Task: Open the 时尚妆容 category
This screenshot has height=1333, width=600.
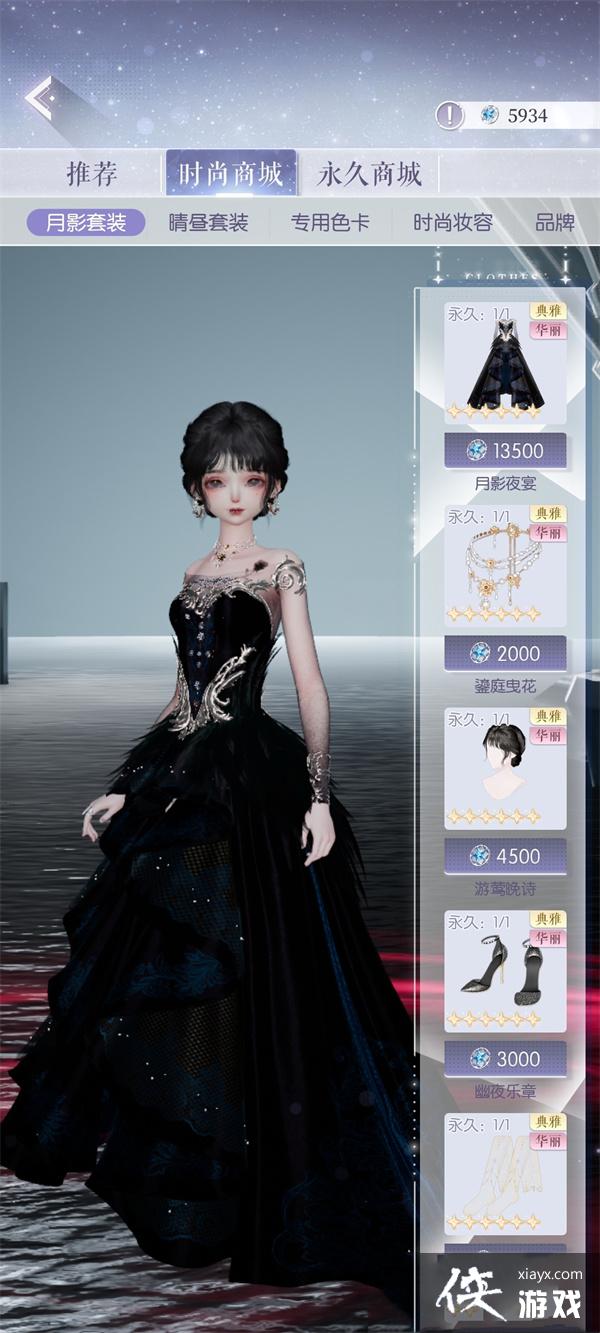Action: [x=453, y=222]
